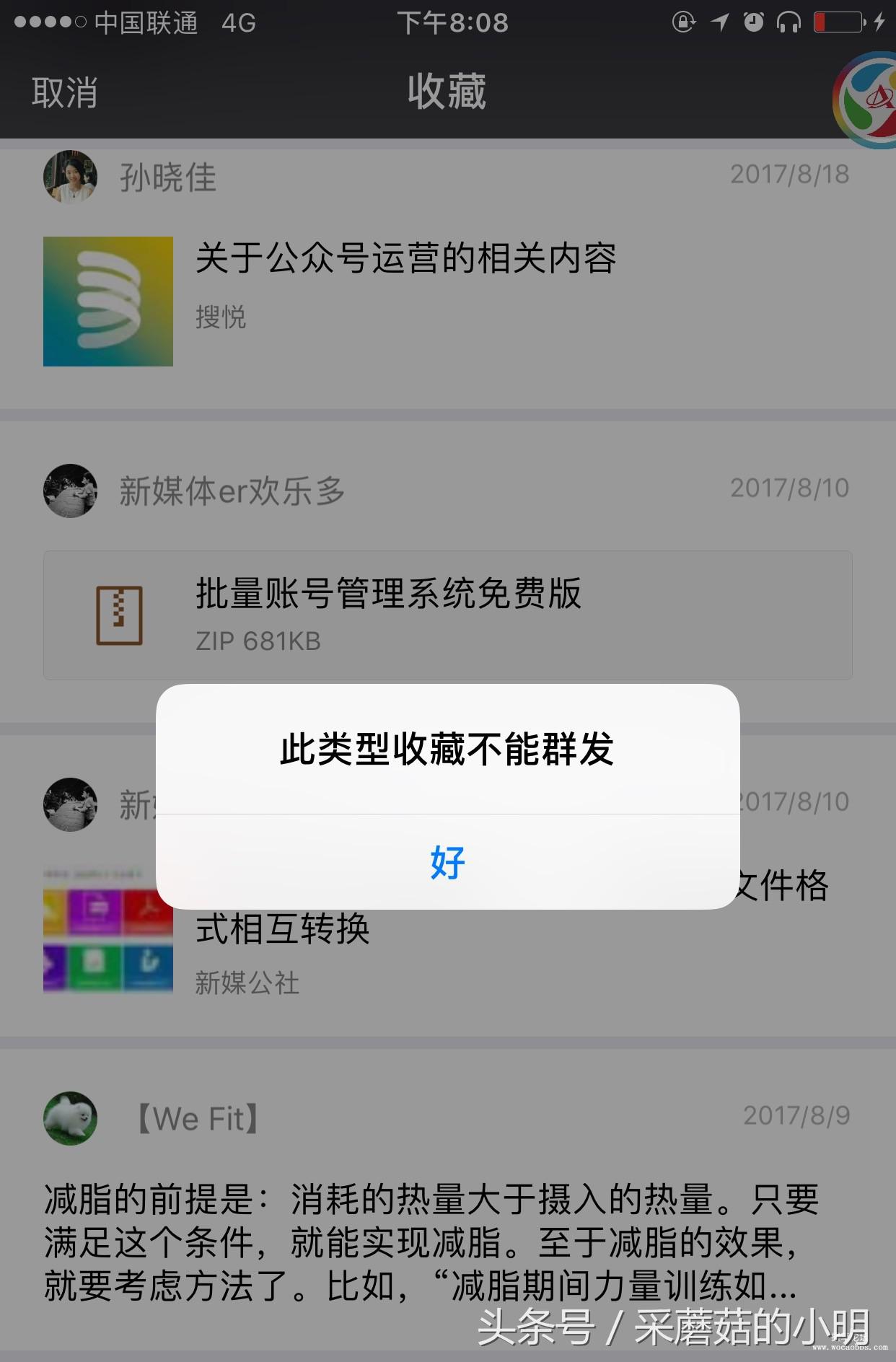Tap the low battery level indicator
896x1362 pixels.
(x=837, y=22)
